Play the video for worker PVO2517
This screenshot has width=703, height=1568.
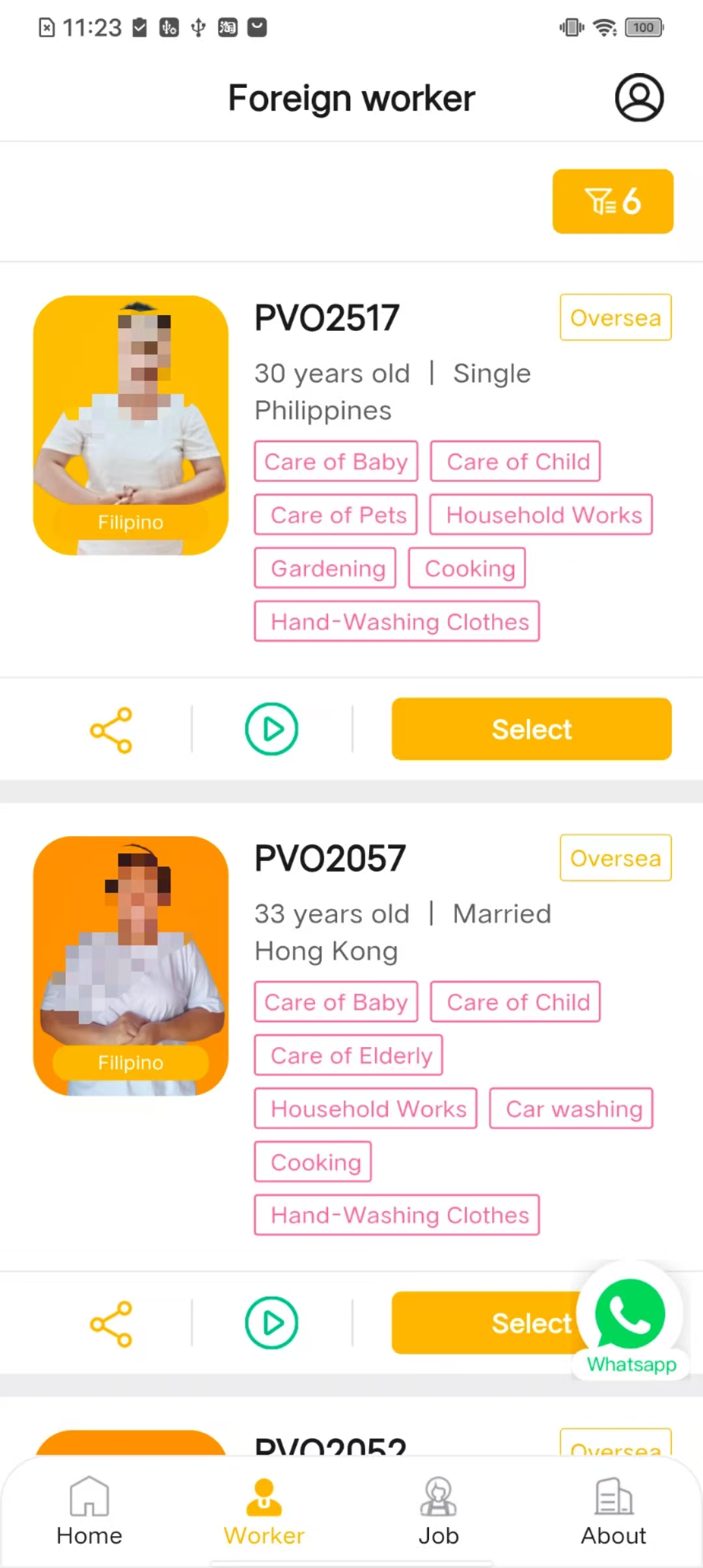(x=271, y=729)
